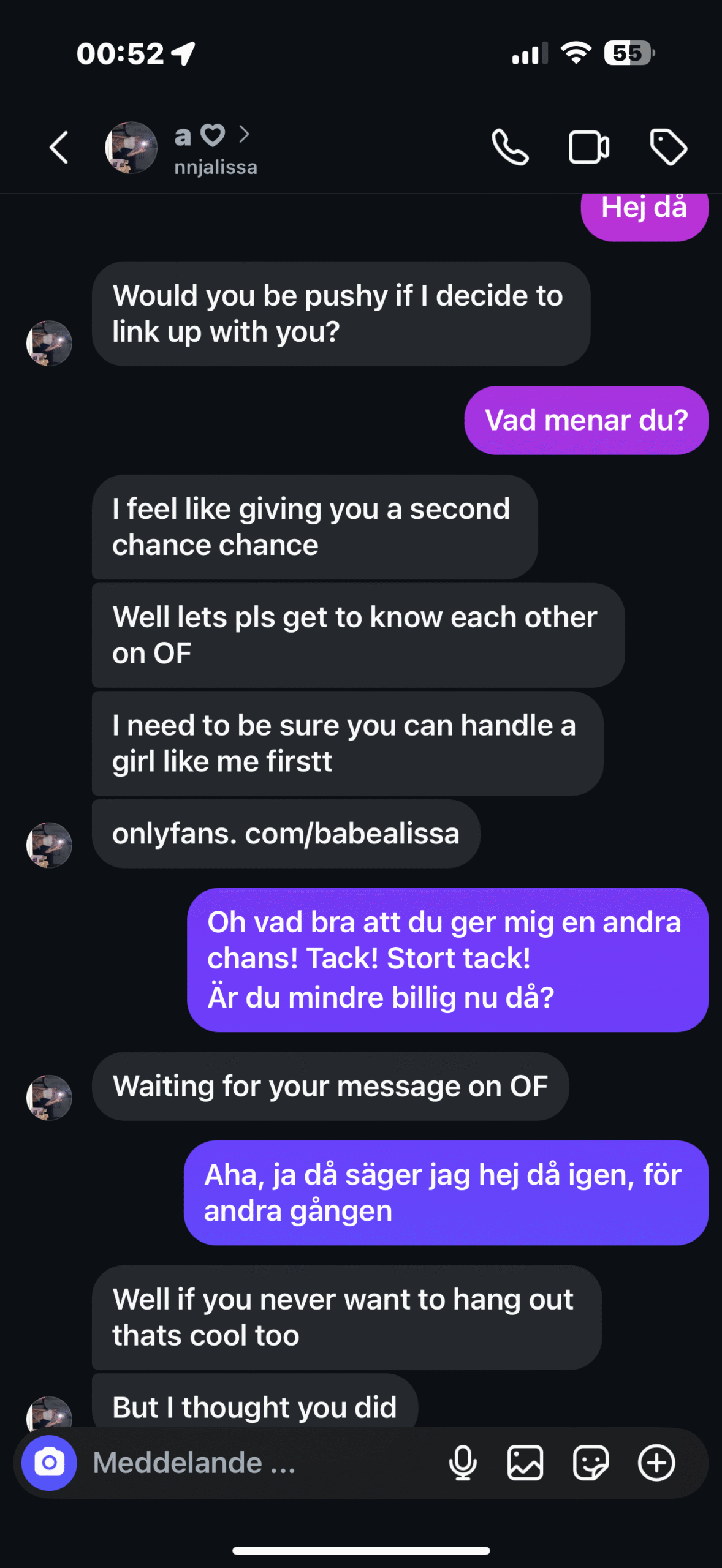Open nnjalissa's profile from the header

click(181, 148)
